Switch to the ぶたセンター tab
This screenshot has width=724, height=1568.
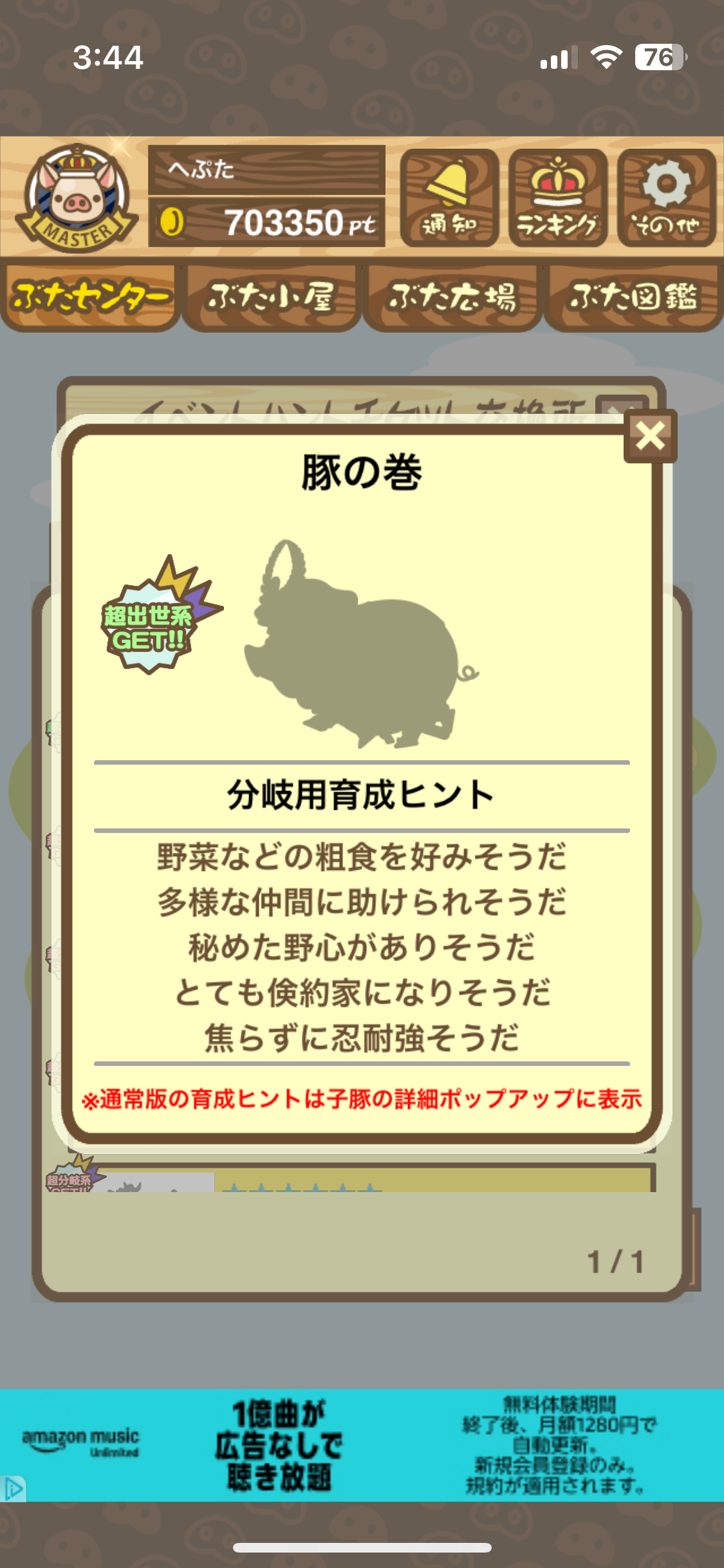(90, 298)
